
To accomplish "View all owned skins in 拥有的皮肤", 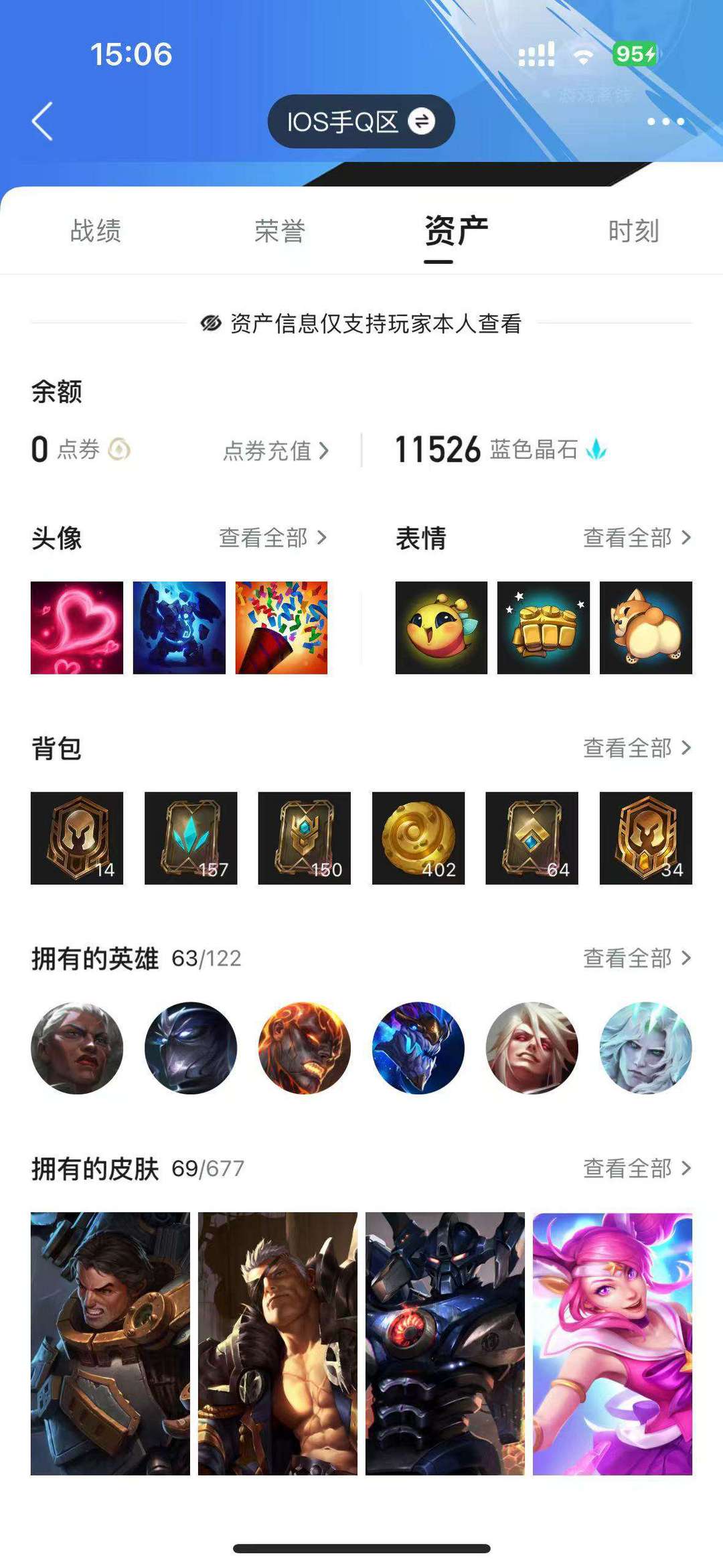I will [637, 1168].
